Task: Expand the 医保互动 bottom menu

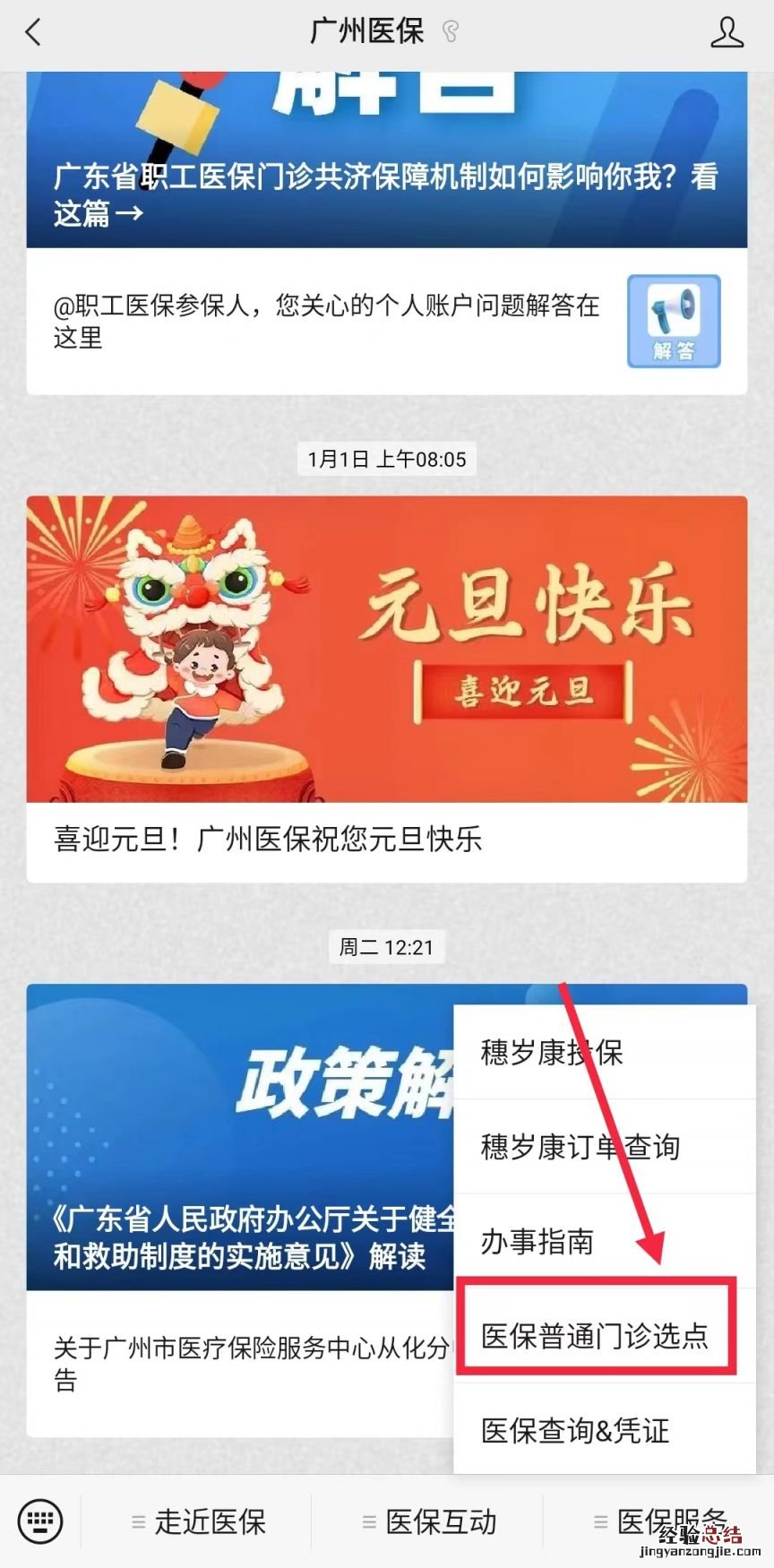Action: tap(430, 1521)
